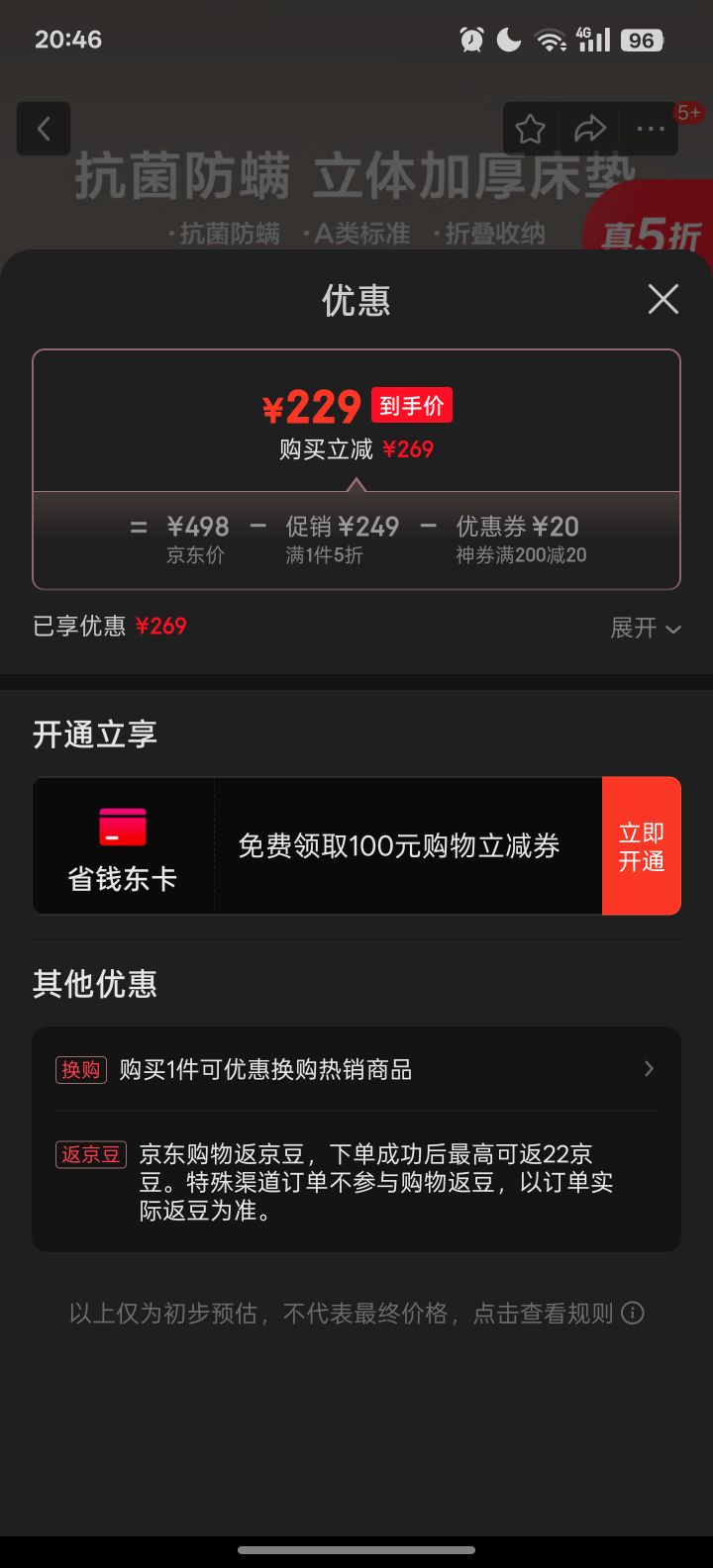Open the three-dot overflow menu

(651, 129)
